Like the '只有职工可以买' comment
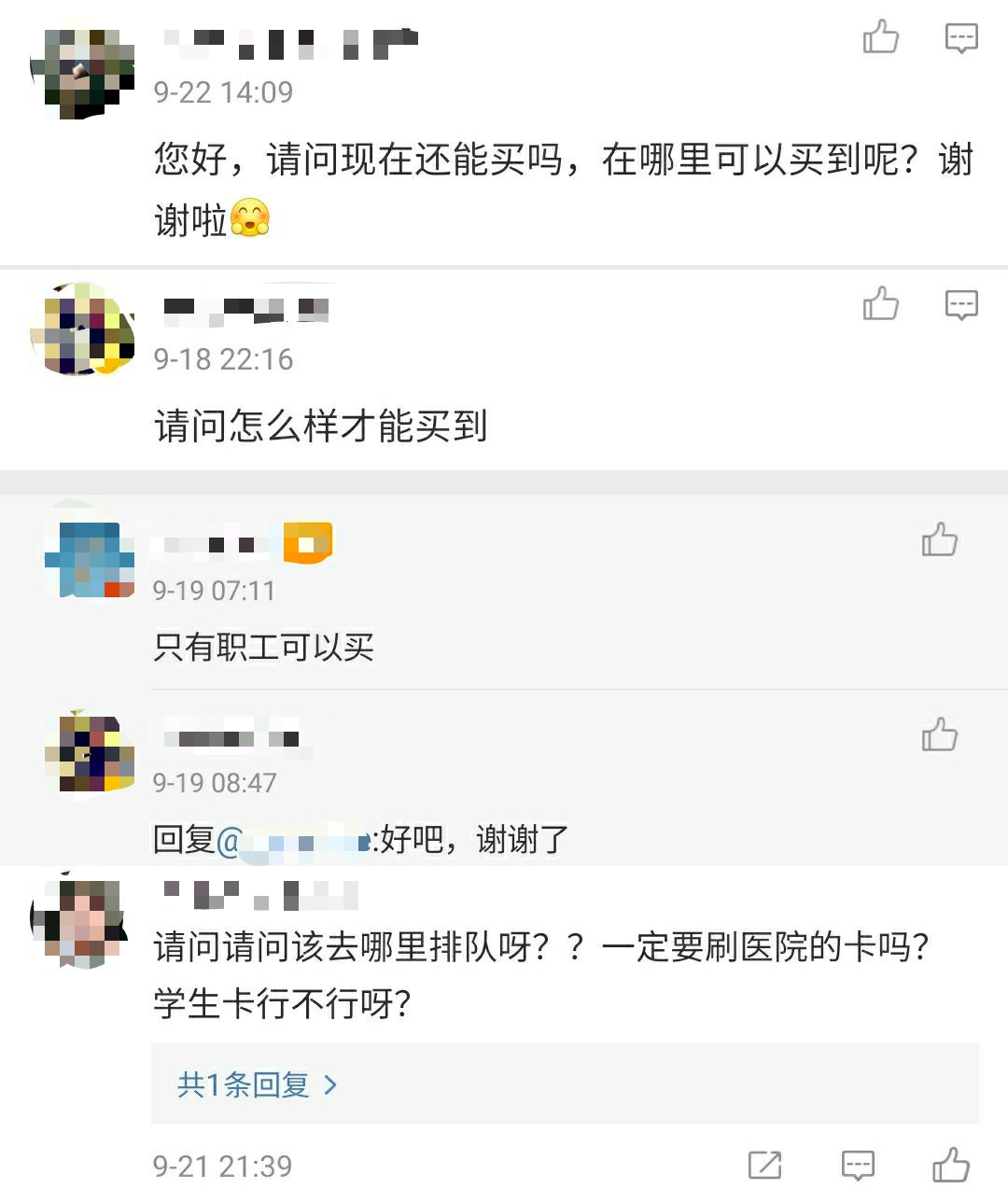Viewport: 1008px width, 1188px height. [939, 539]
